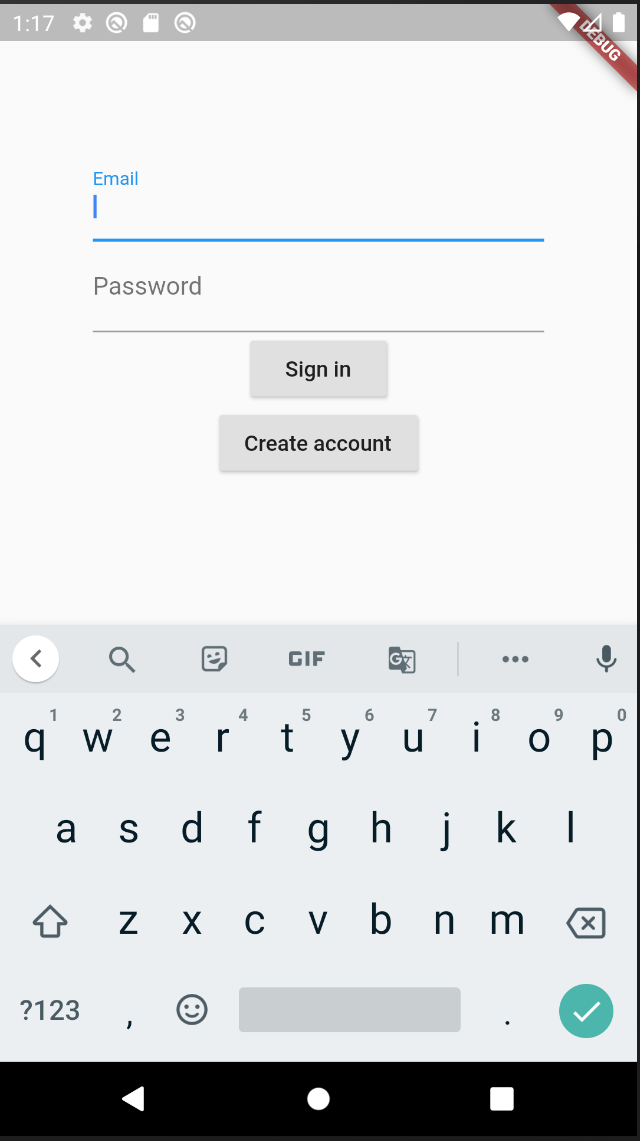
Task: Select Create account button
Action: click(x=318, y=443)
